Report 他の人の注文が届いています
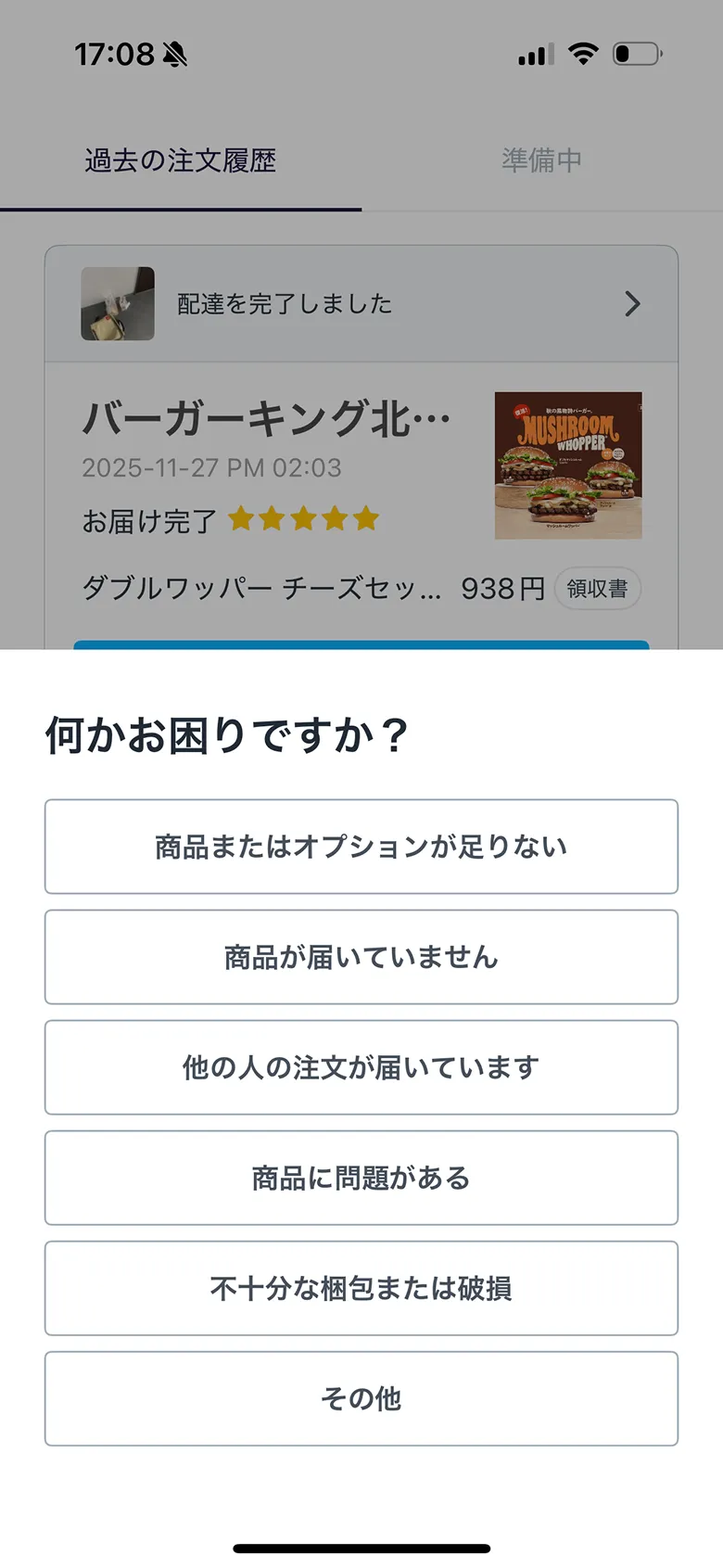723x1568 pixels. pos(361,1067)
